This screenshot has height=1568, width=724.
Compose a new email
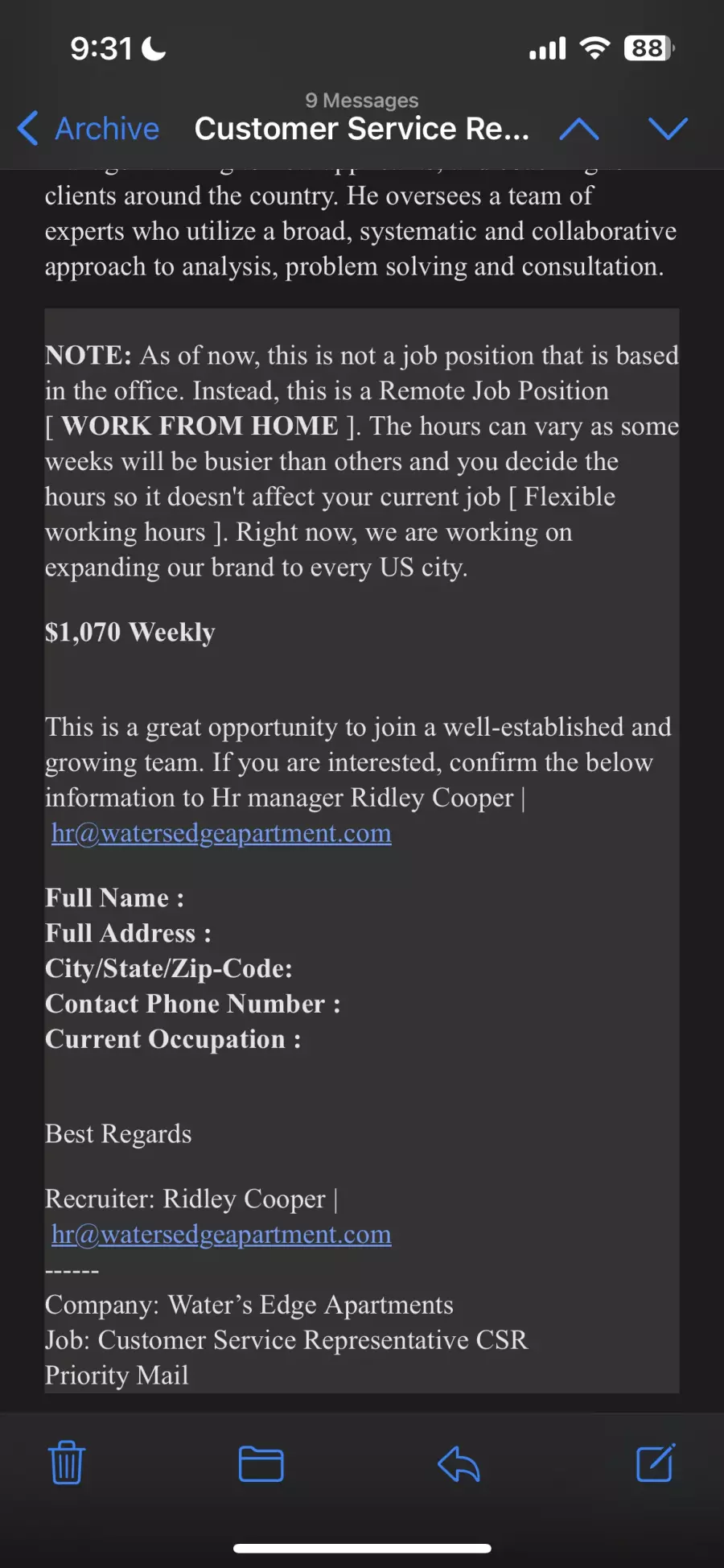pyautogui.click(x=656, y=1463)
